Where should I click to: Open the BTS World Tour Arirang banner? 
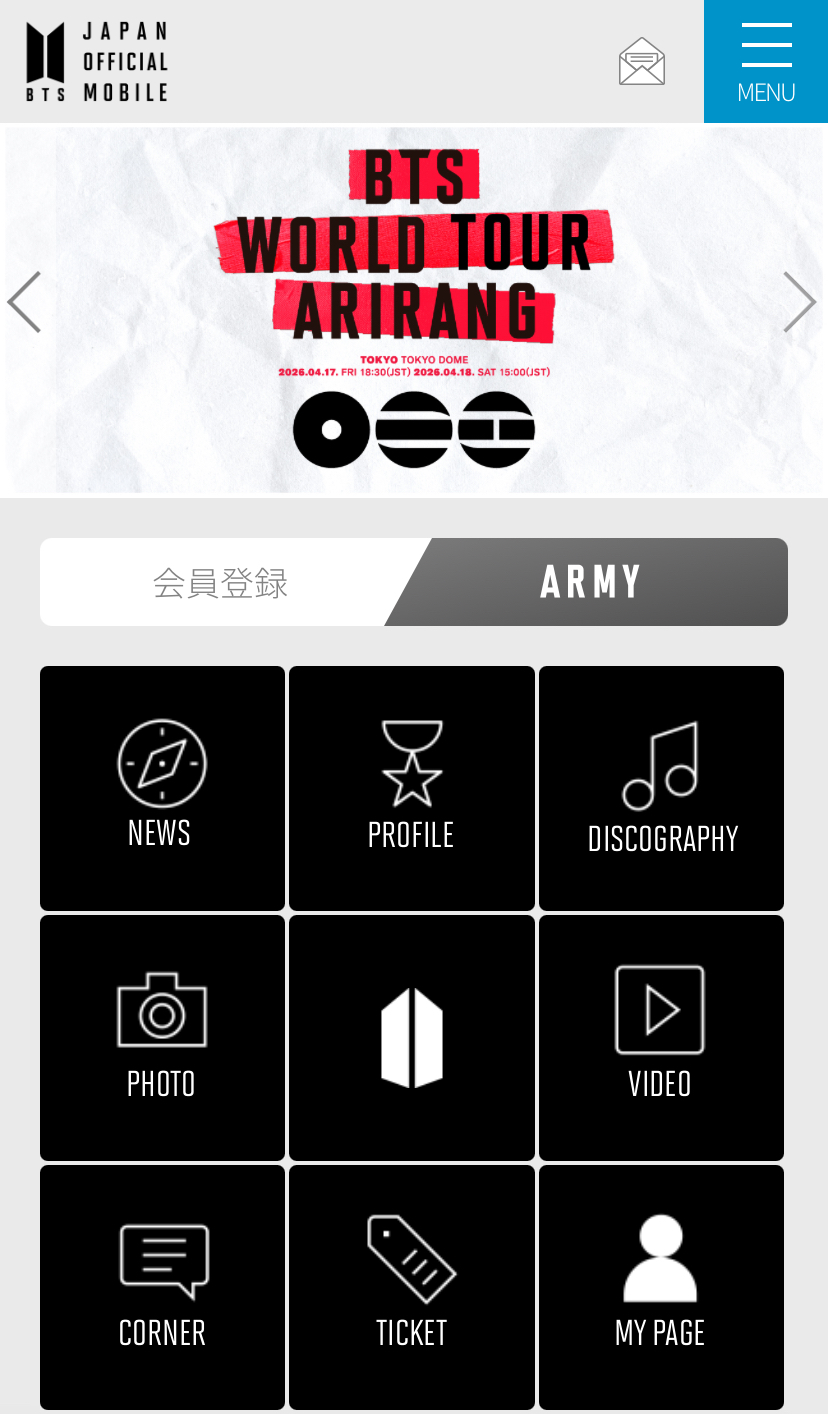point(414,310)
